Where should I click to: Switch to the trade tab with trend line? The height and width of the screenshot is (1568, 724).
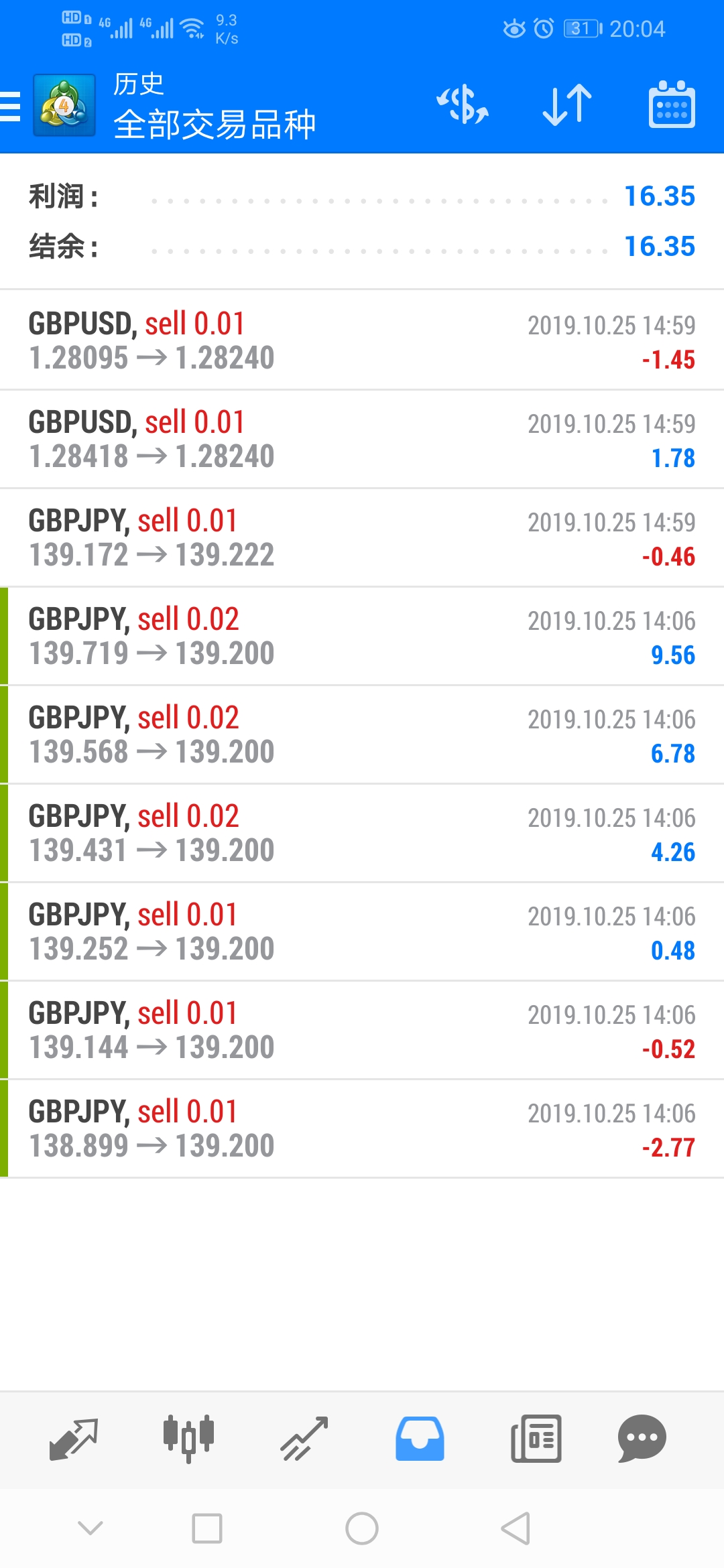pos(304,1438)
